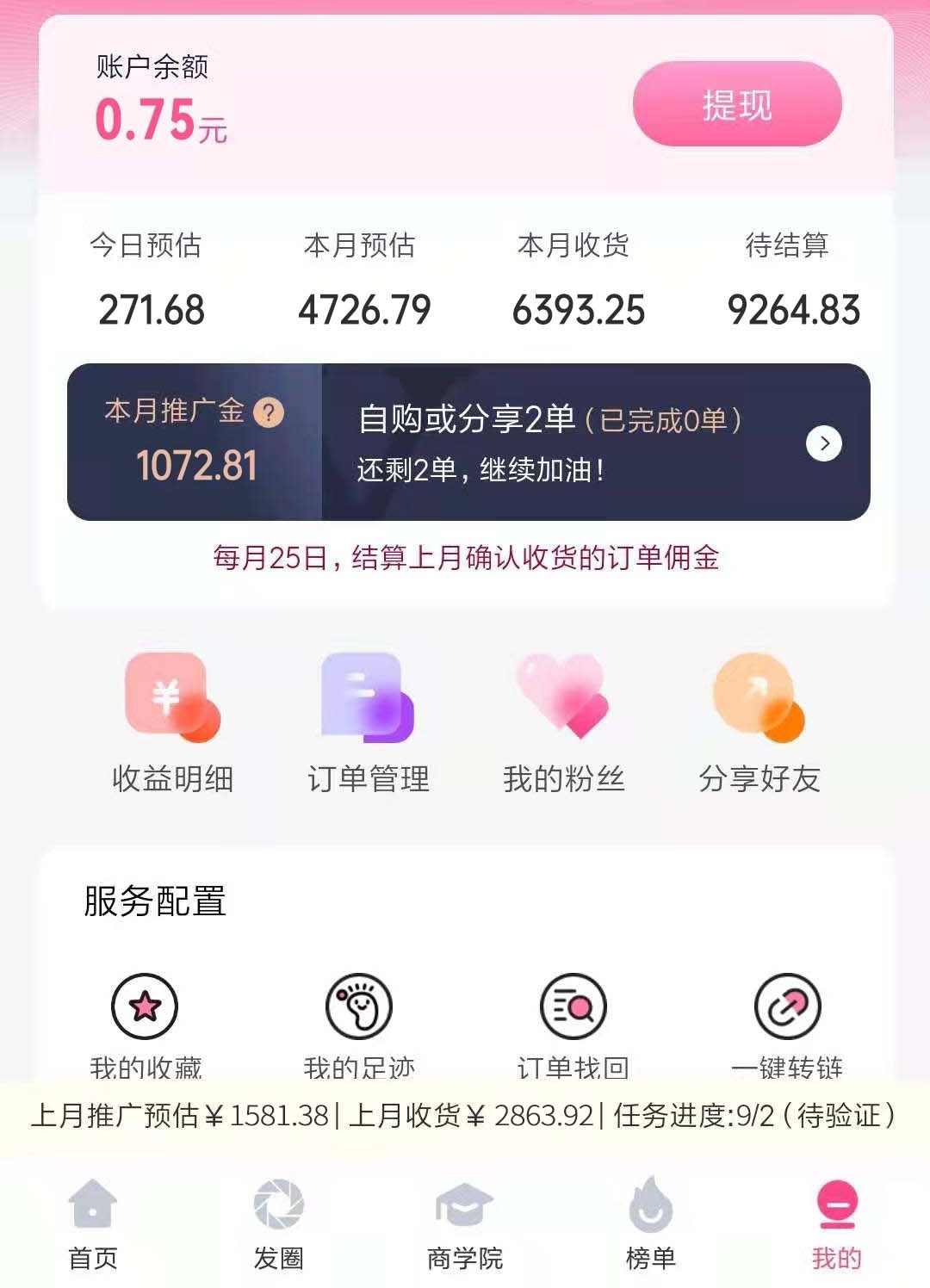The image size is (930, 1288).
Task: Switch to the 发圈 tab
Action: 279,1224
